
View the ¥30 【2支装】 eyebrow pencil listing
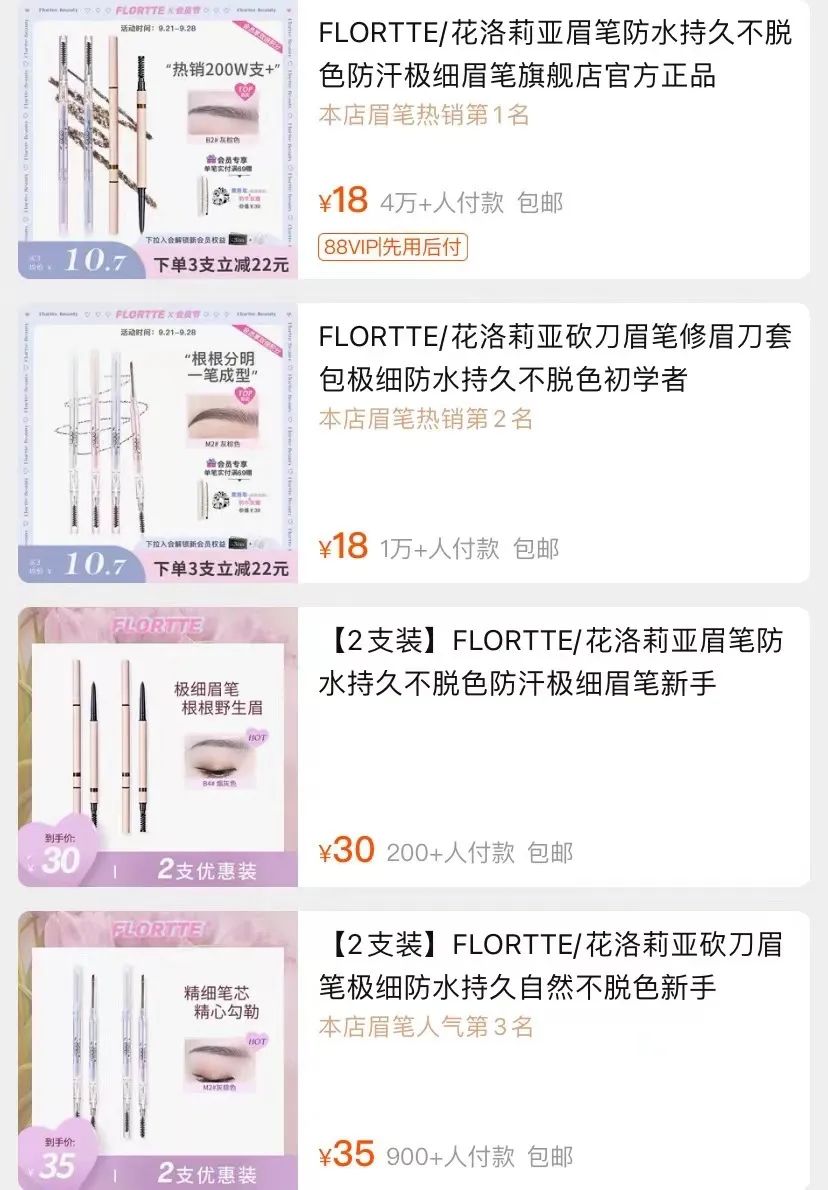555,662
